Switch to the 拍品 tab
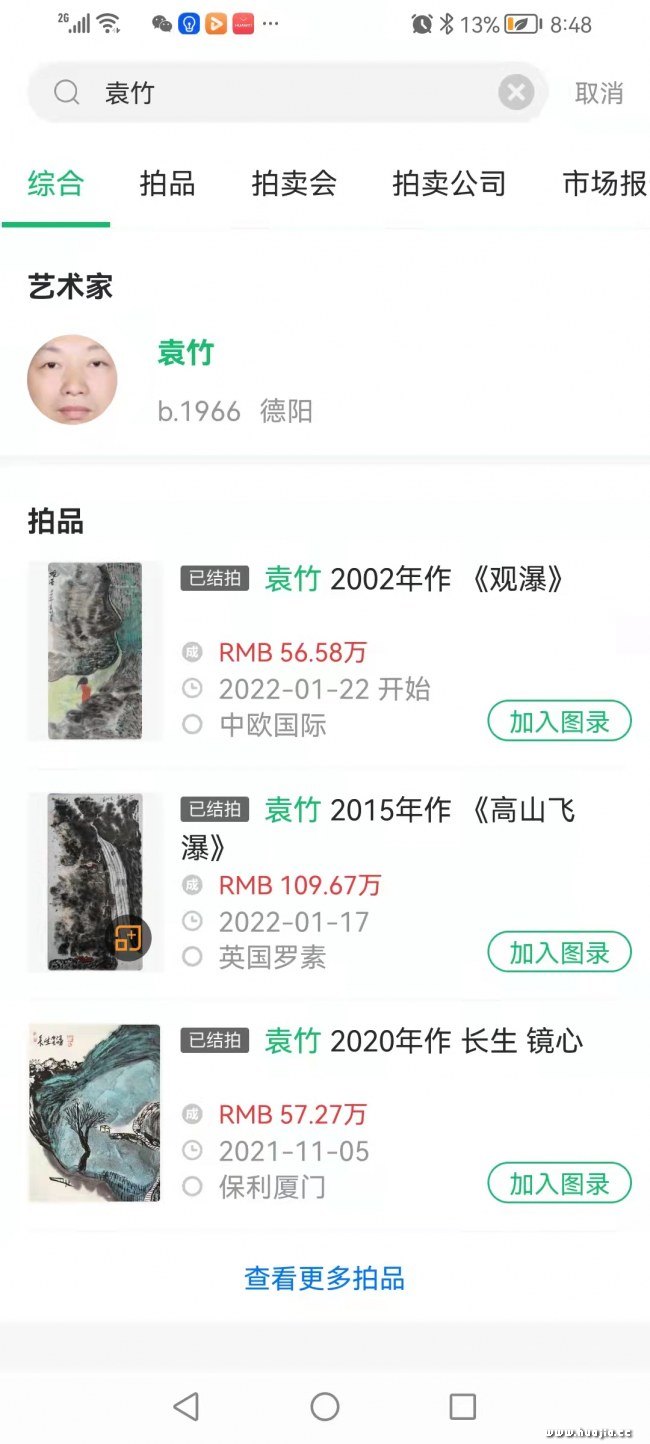Image resolution: width=650 pixels, height=1444 pixels. [x=167, y=184]
